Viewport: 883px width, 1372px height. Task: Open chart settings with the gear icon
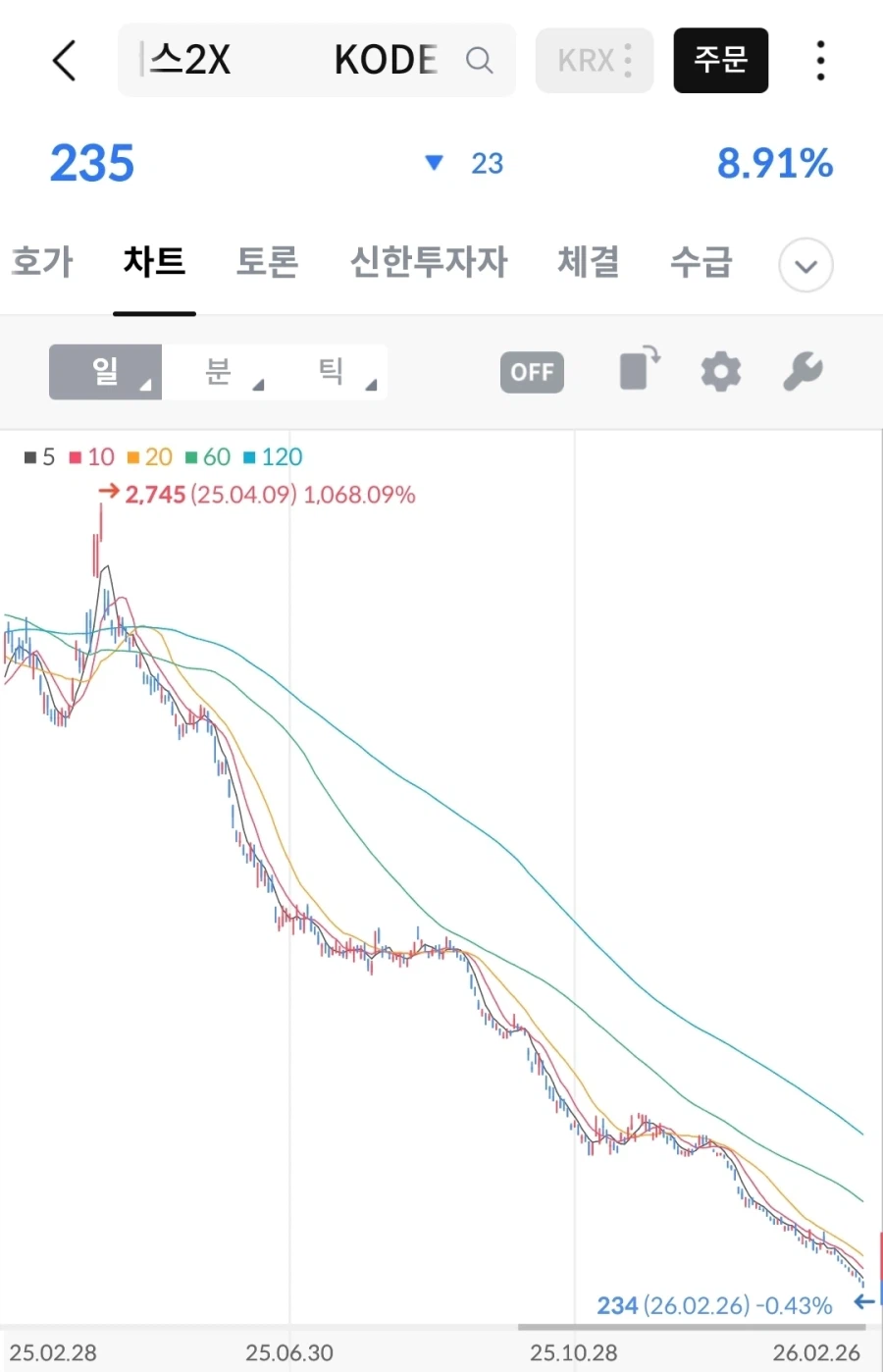click(721, 371)
